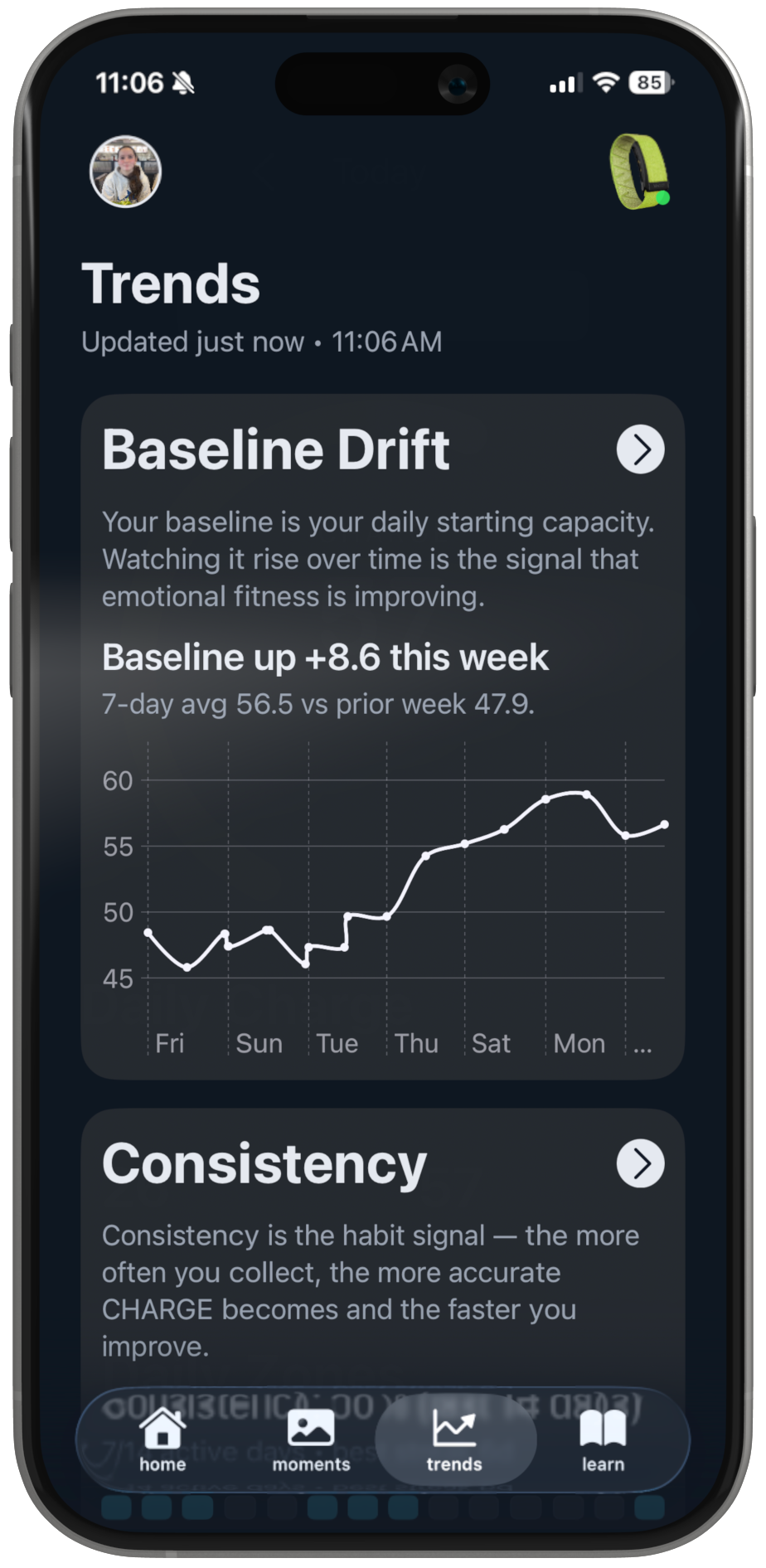The image size is (766, 1568).
Task: Open the profile photo avatar
Action: click(x=125, y=172)
